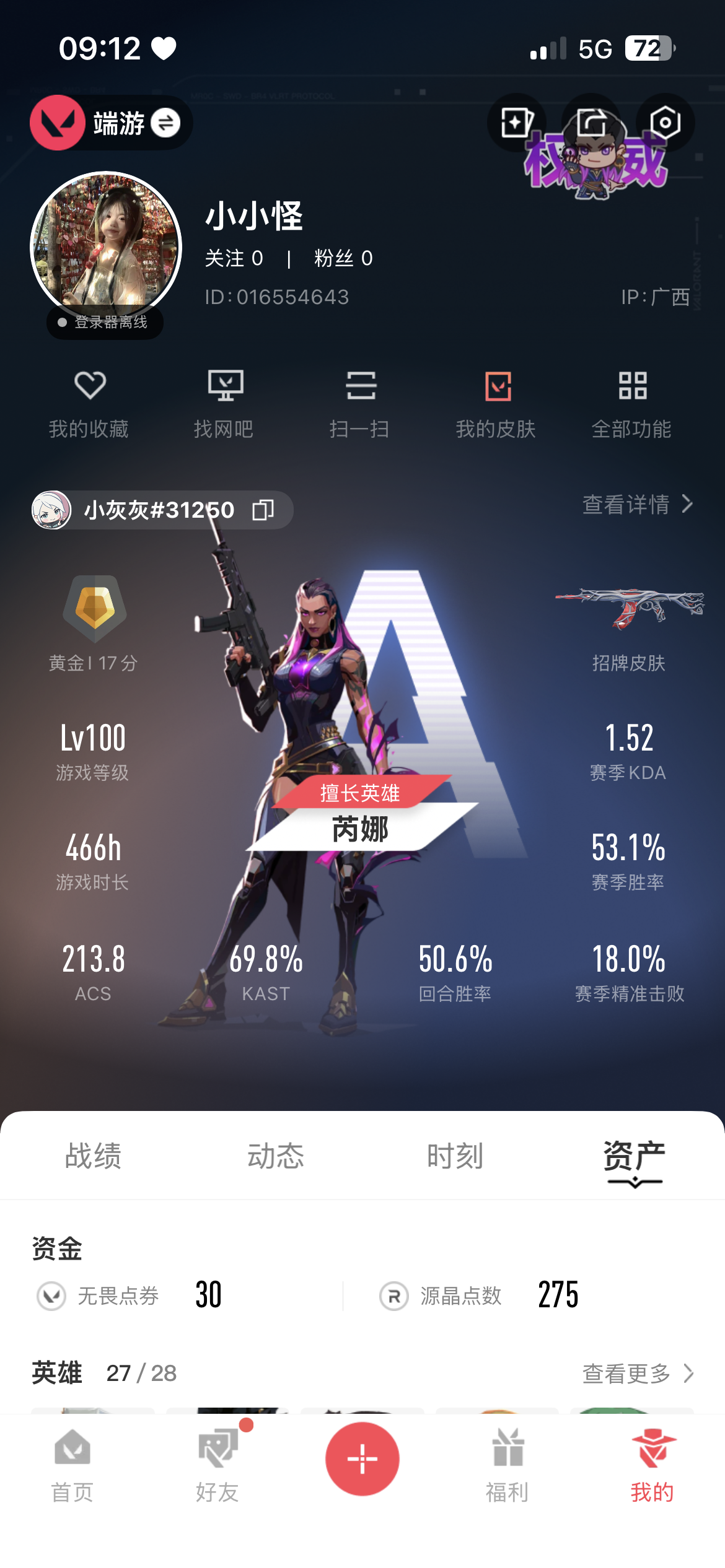725x1568 pixels.
Task: Tap the share icon at the top
Action: 591,123
